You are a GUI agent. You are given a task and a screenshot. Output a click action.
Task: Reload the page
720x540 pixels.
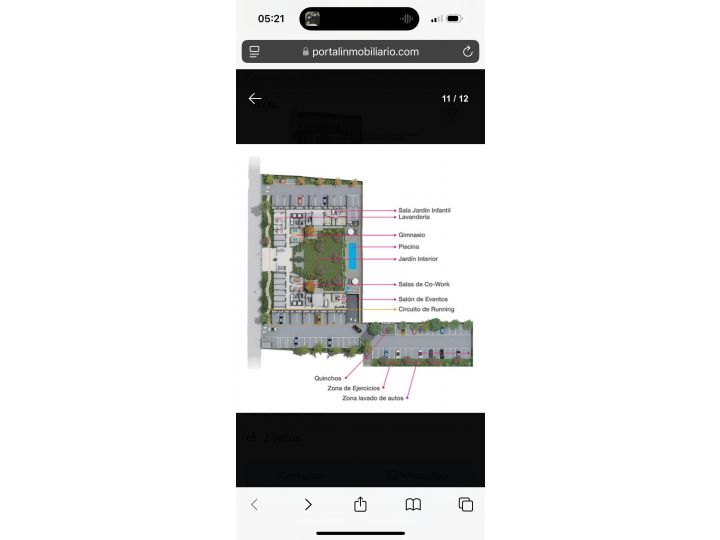pyautogui.click(x=467, y=51)
